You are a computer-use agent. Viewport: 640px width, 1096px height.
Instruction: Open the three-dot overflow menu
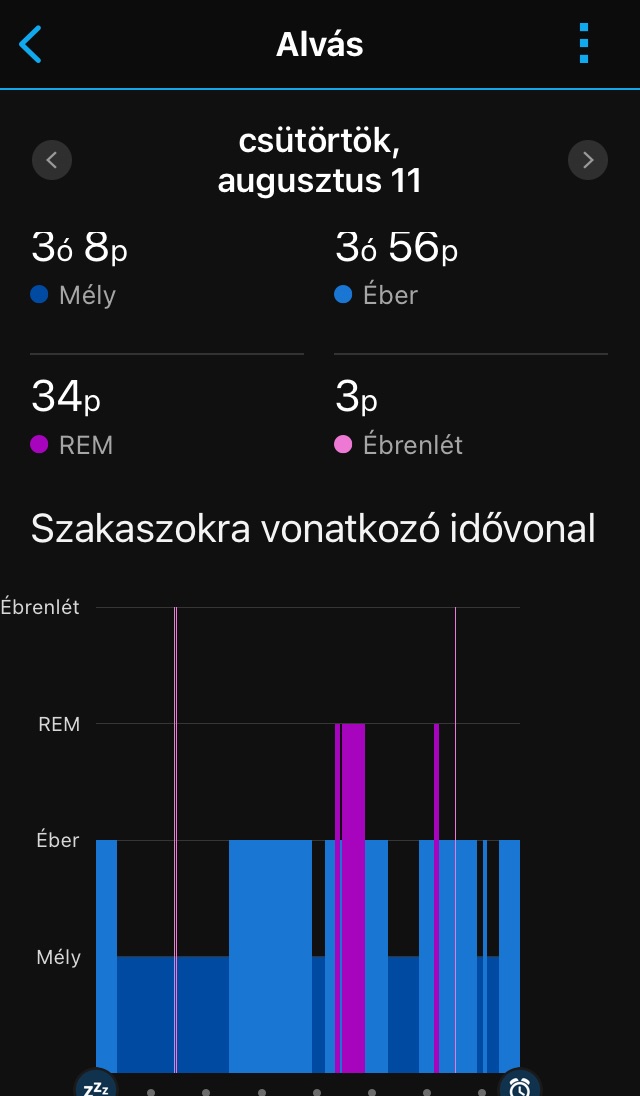coord(584,45)
